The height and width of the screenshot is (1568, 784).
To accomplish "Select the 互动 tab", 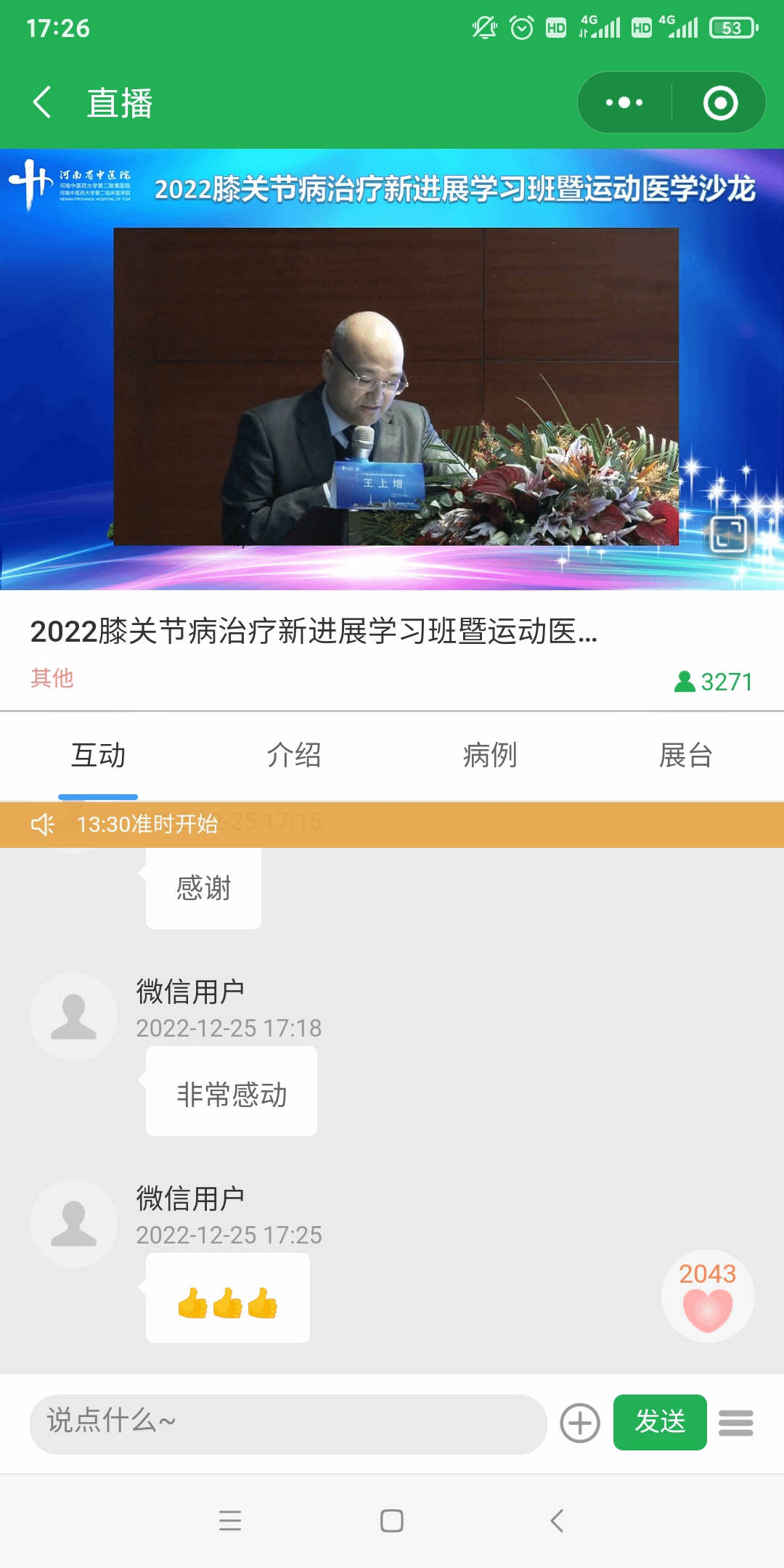I will coord(98,756).
